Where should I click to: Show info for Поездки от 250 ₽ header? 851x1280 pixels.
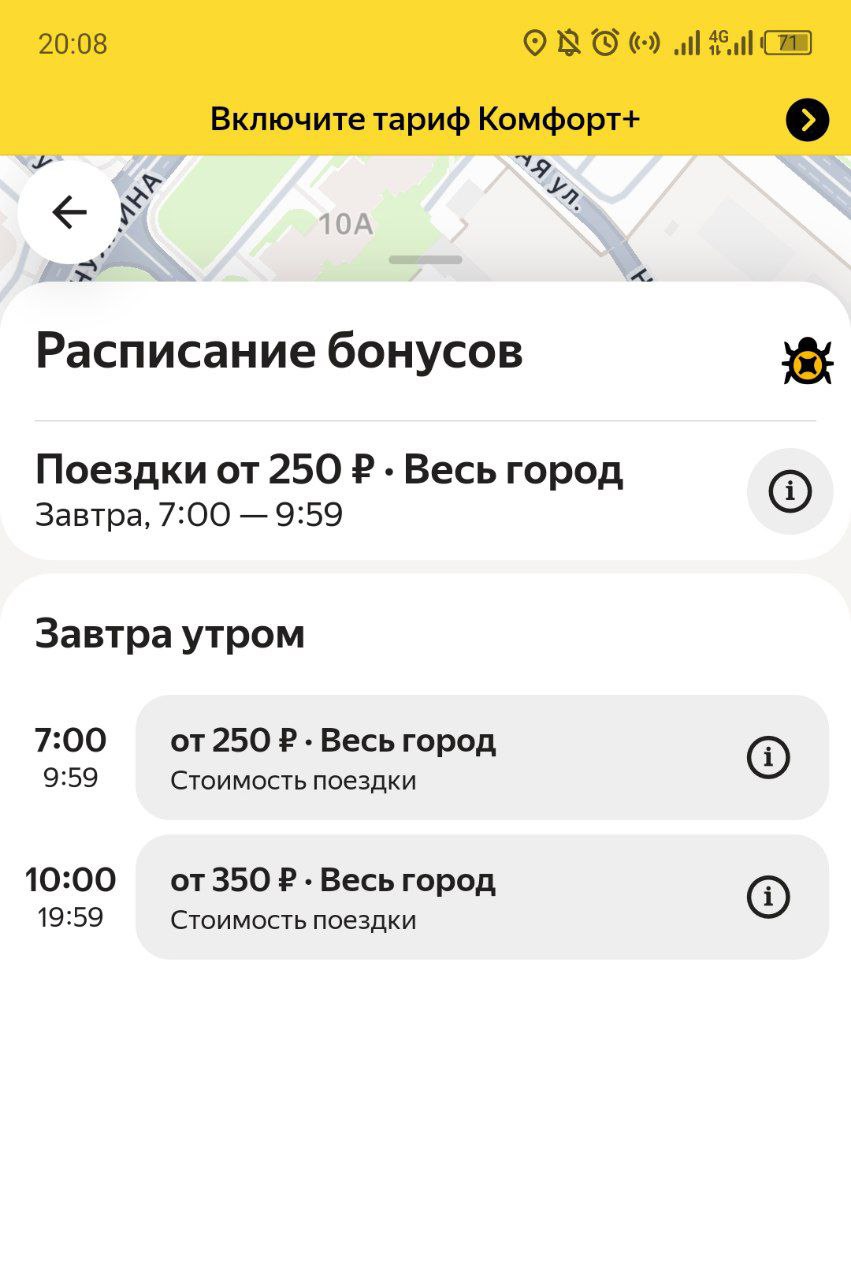(789, 491)
